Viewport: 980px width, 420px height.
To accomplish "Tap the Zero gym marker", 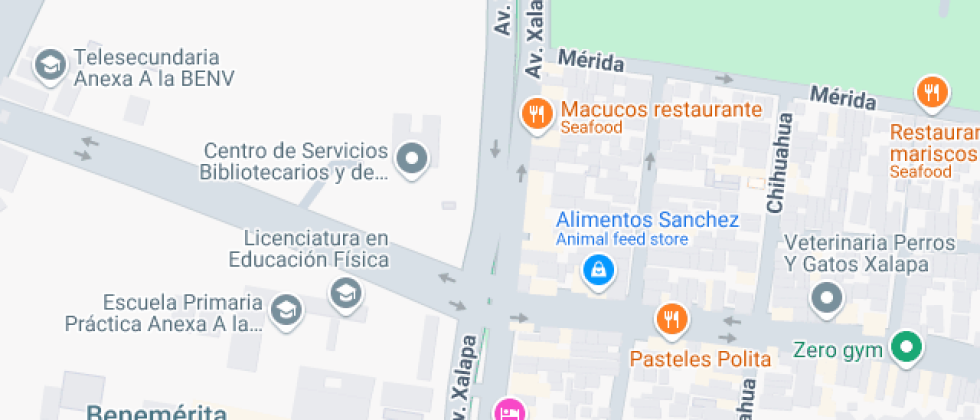I will click(x=906, y=347).
